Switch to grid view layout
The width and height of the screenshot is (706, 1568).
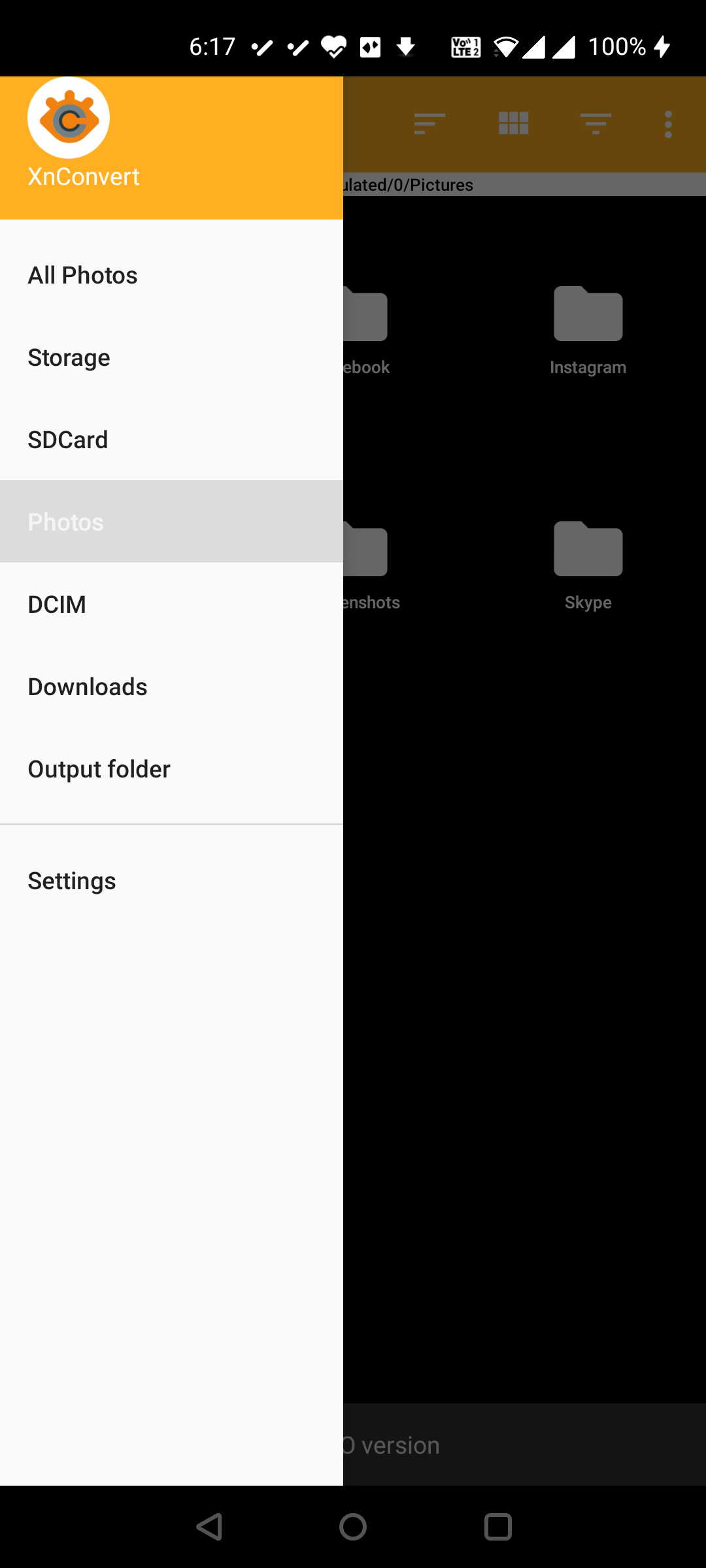pyautogui.click(x=513, y=123)
